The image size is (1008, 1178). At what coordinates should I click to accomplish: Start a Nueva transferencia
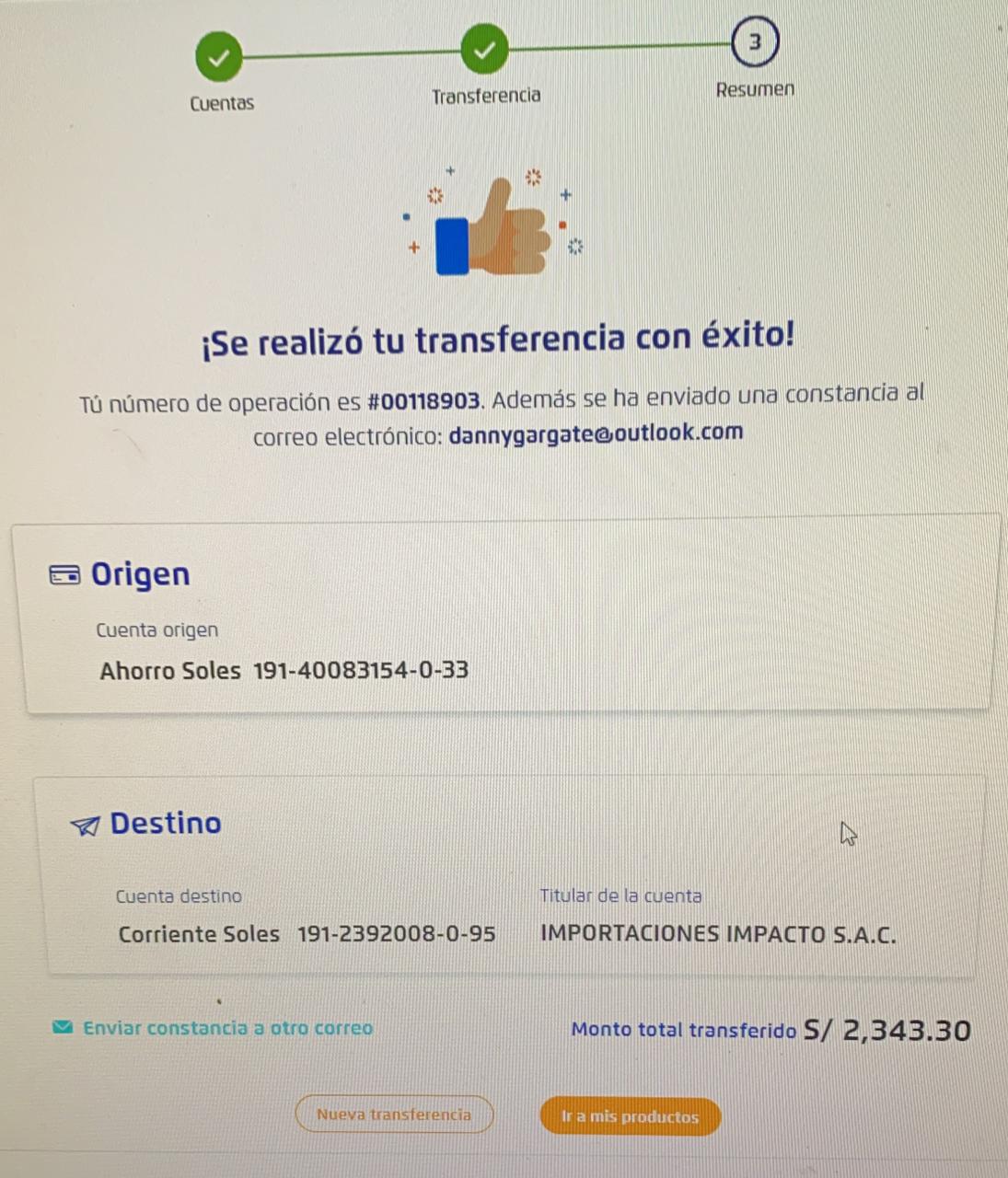[x=394, y=1114]
